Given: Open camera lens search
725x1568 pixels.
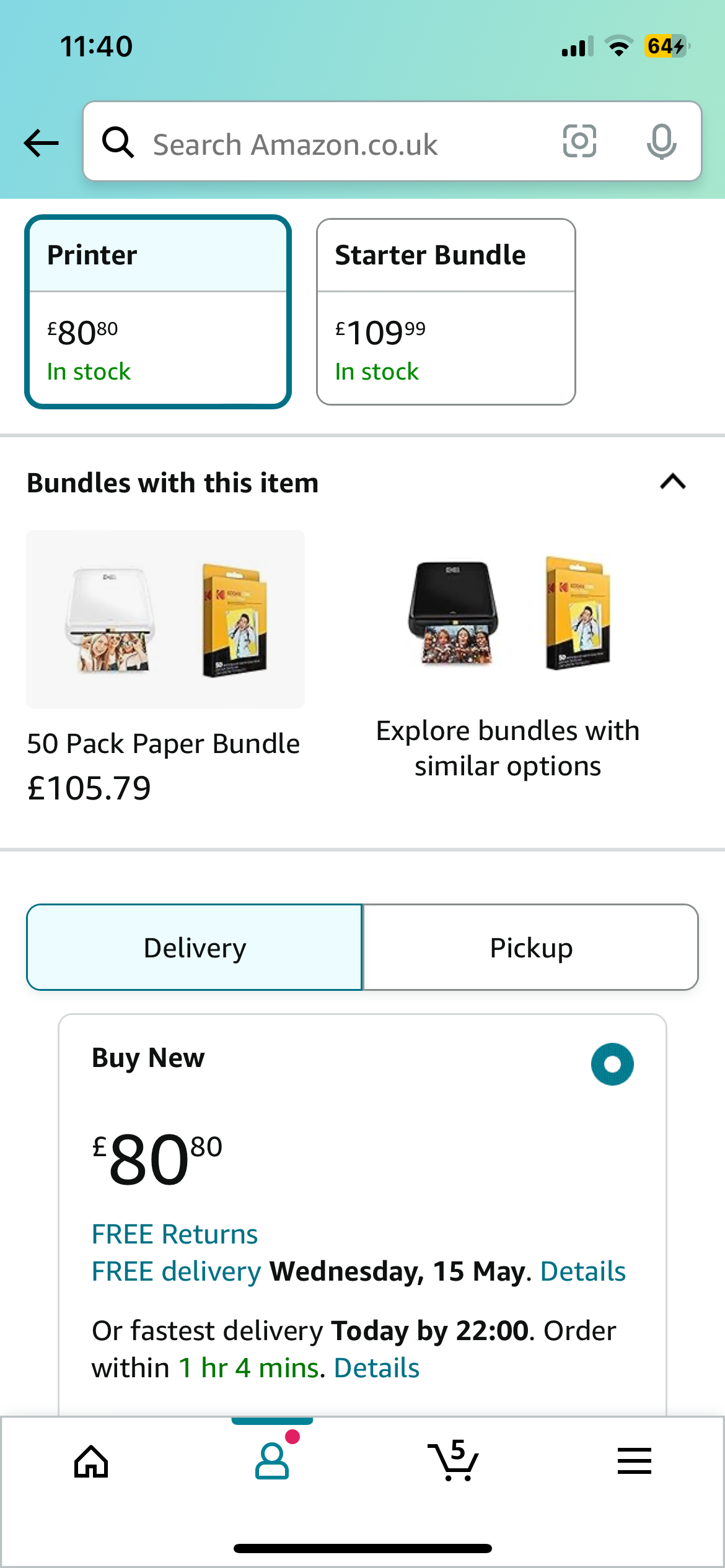Looking at the screenshot, I should coord(579,141).
